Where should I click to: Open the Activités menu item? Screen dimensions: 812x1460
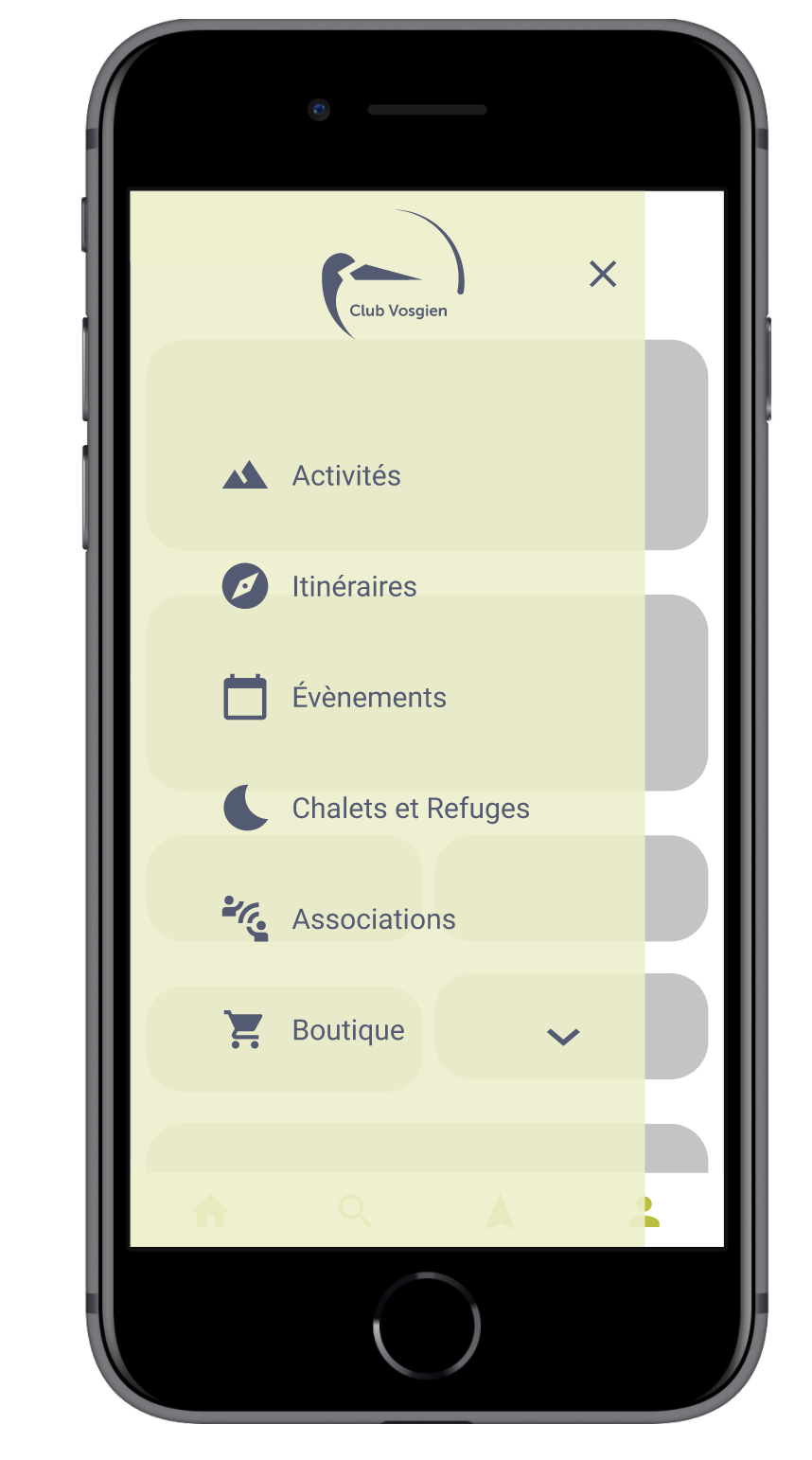coord(311,475)
